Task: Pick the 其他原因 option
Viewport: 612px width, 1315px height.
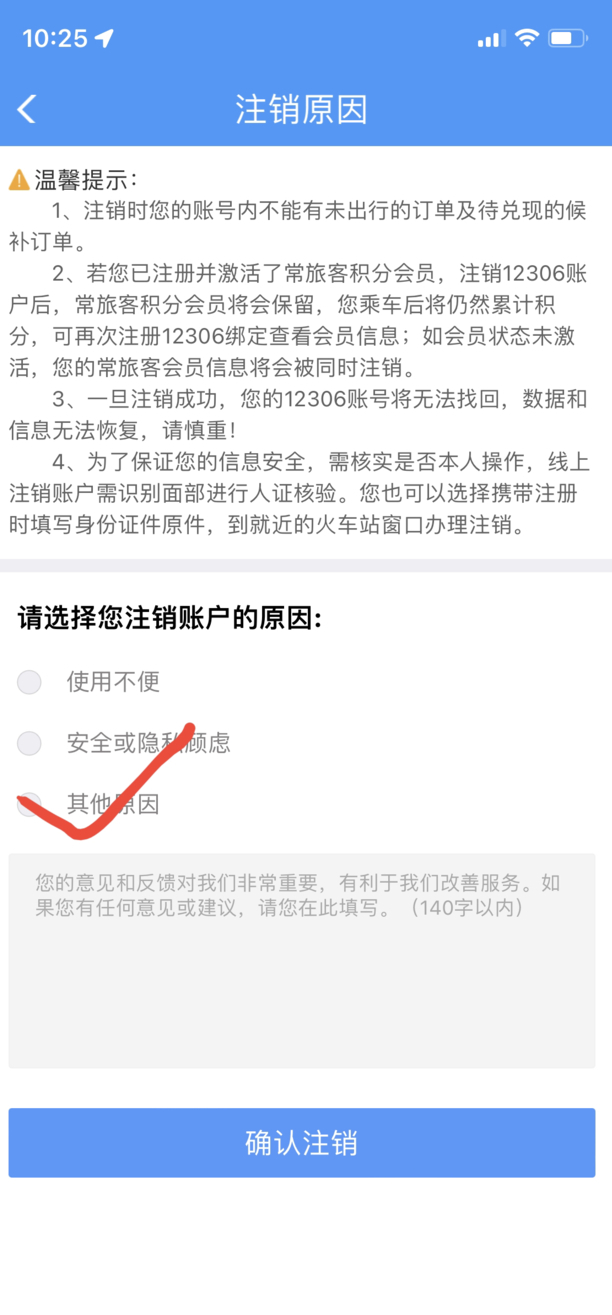Action: pyautogui.click(x=30, y=803)
